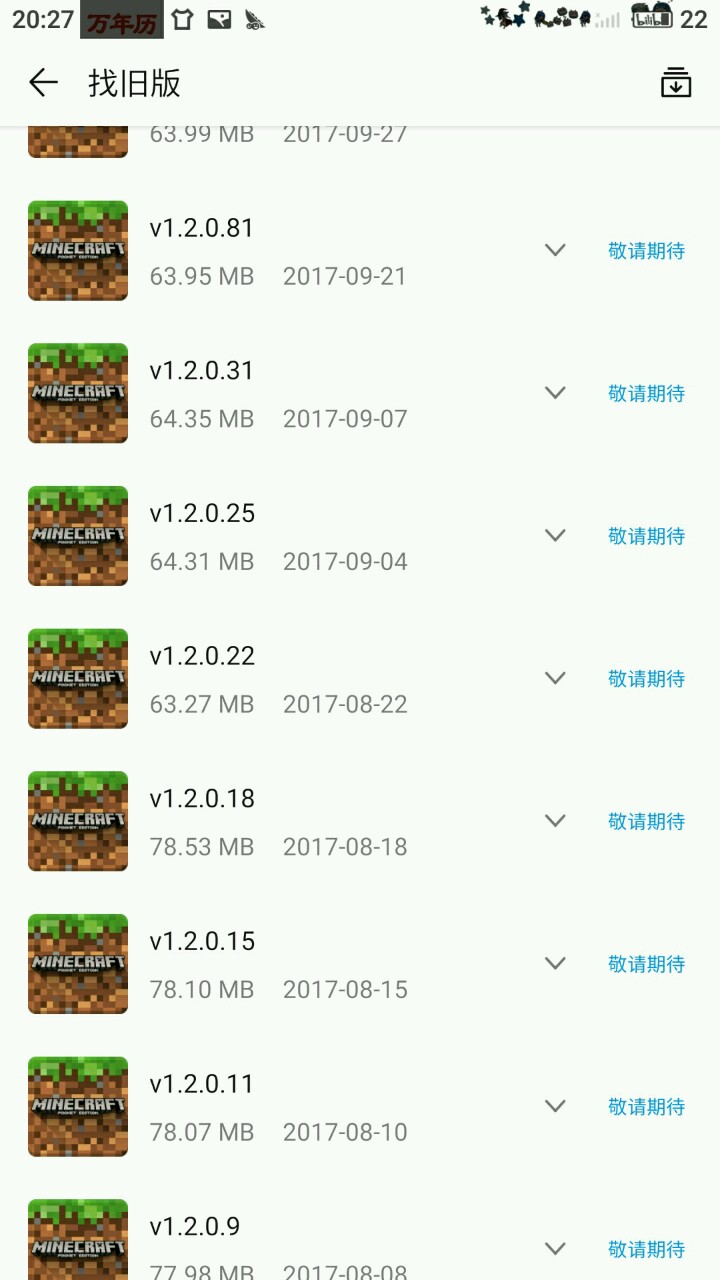
Task: Tap 敬请期待 button for v1.2.0.31
Action: point(646,394)
